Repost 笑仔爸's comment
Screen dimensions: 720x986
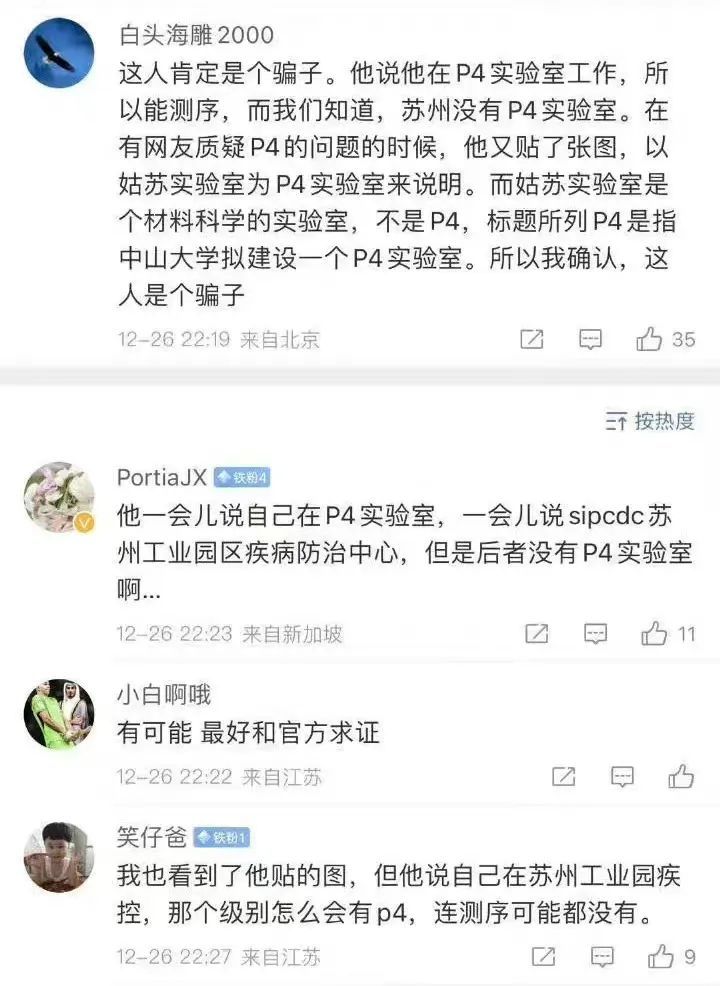(543, 957)
